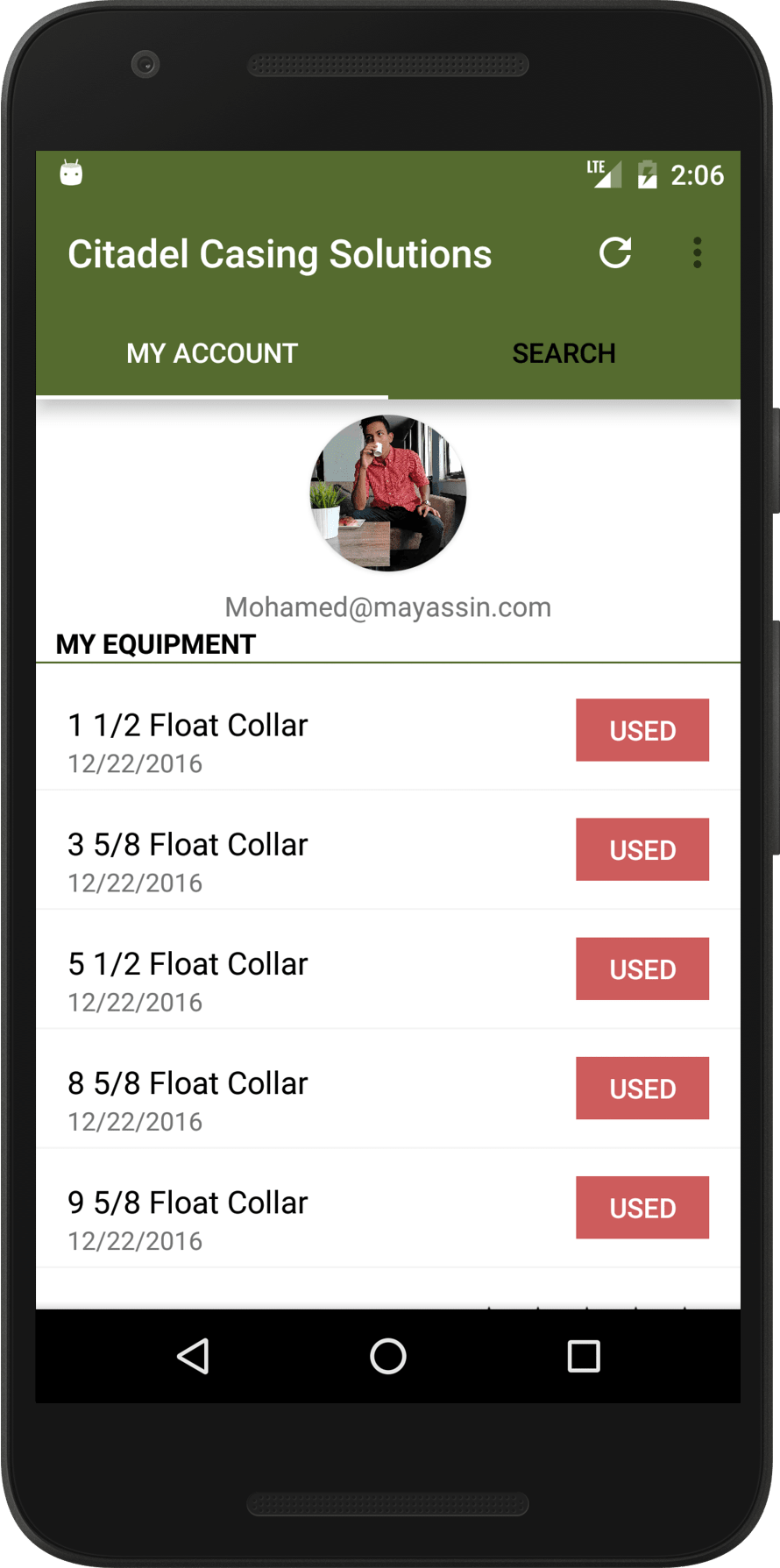This screenshot has width=780, height=1568.
Task: Tap USED for 1 1/2 Float Collar
Action: (642, 730)
